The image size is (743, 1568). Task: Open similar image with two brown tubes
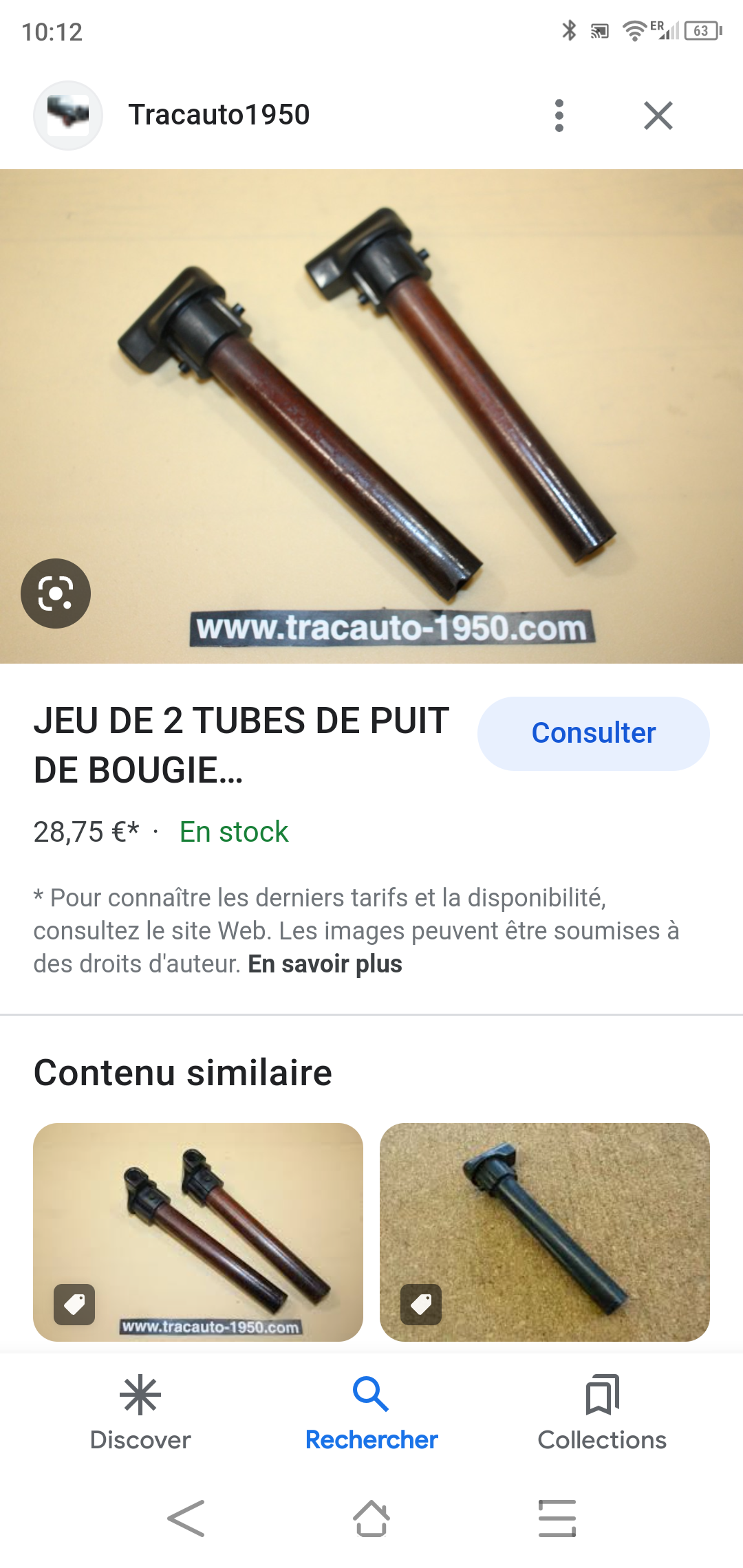(x=198, y=1231)
